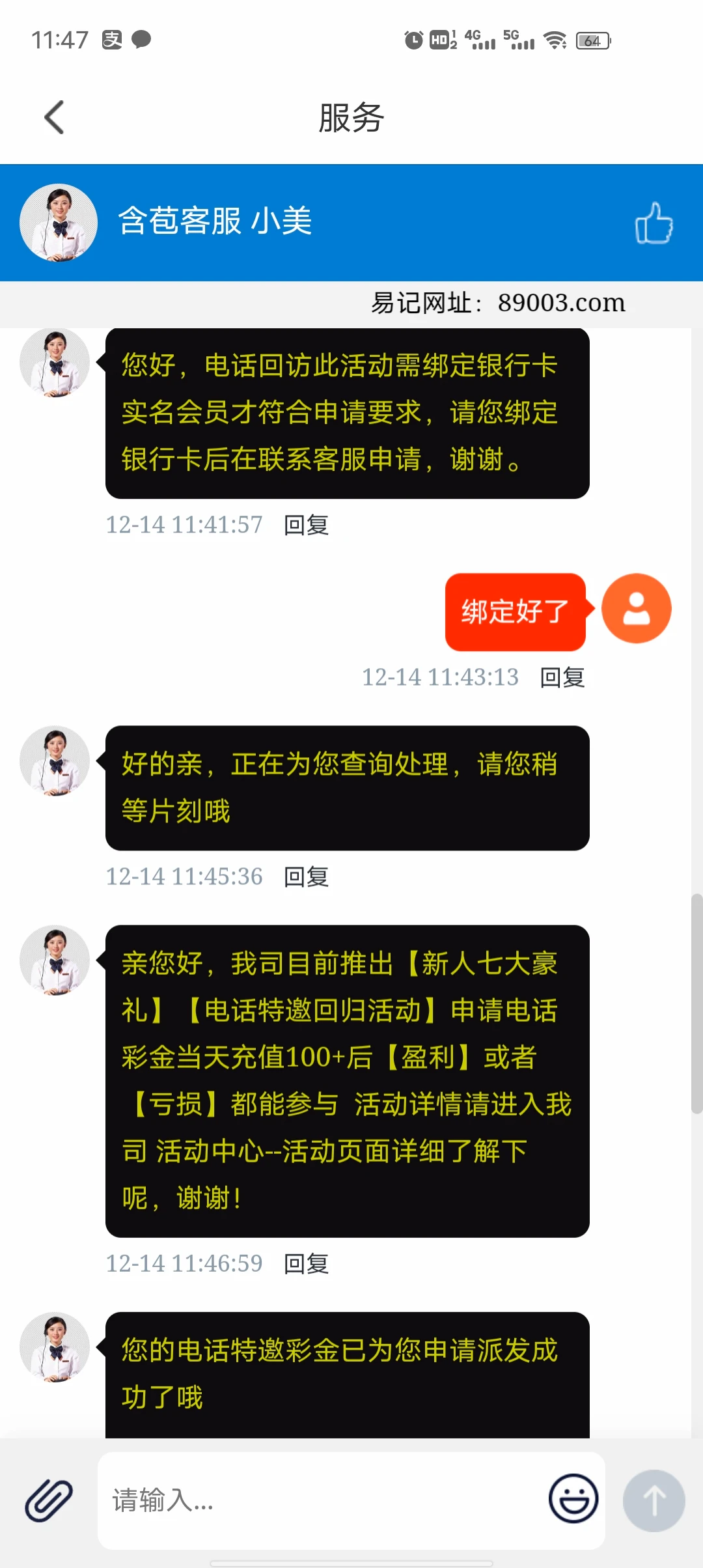The height and width of the screenshot is (1568, 703).
Task: Tap the thumbs-up icon to rate customer service
Action: point(655,223)
